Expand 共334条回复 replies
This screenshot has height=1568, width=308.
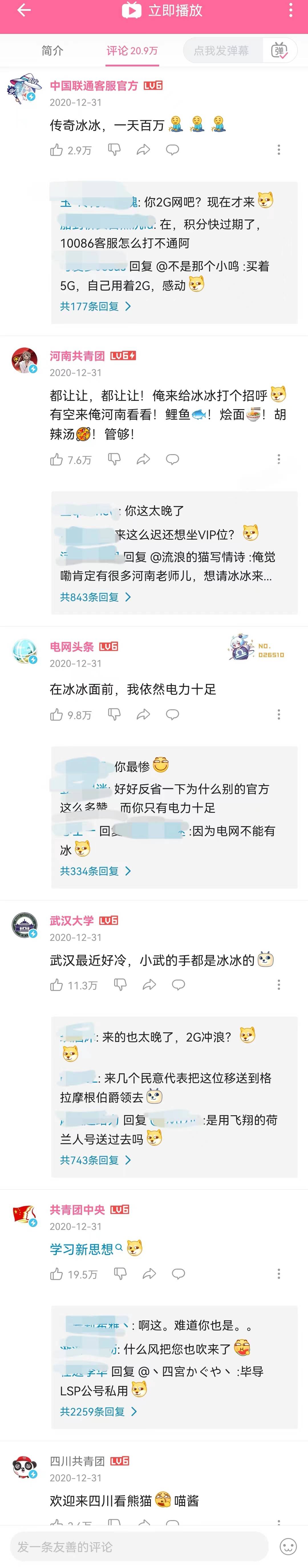coord(95,871)
